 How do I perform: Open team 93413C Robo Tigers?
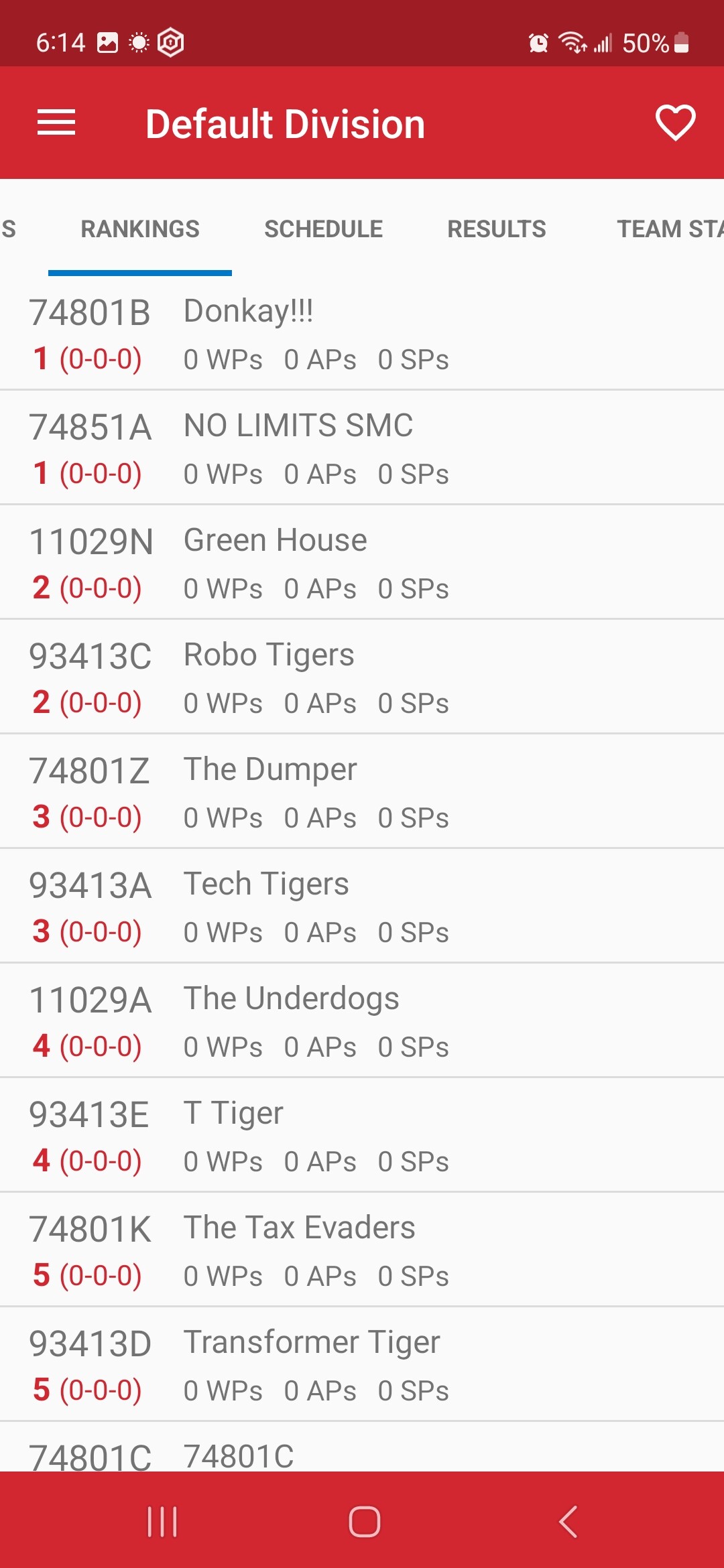coord(362,677)
